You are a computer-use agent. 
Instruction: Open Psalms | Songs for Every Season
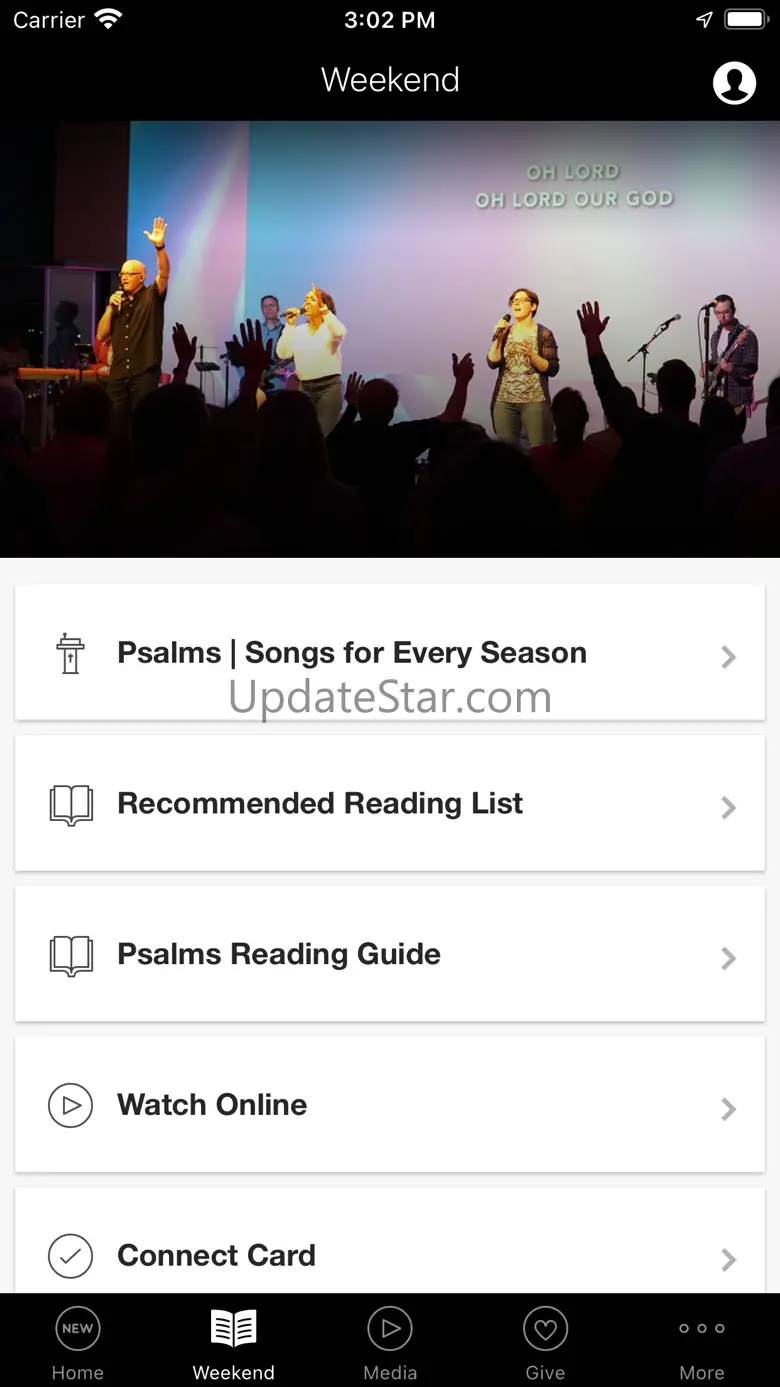(x=390, y=653)
